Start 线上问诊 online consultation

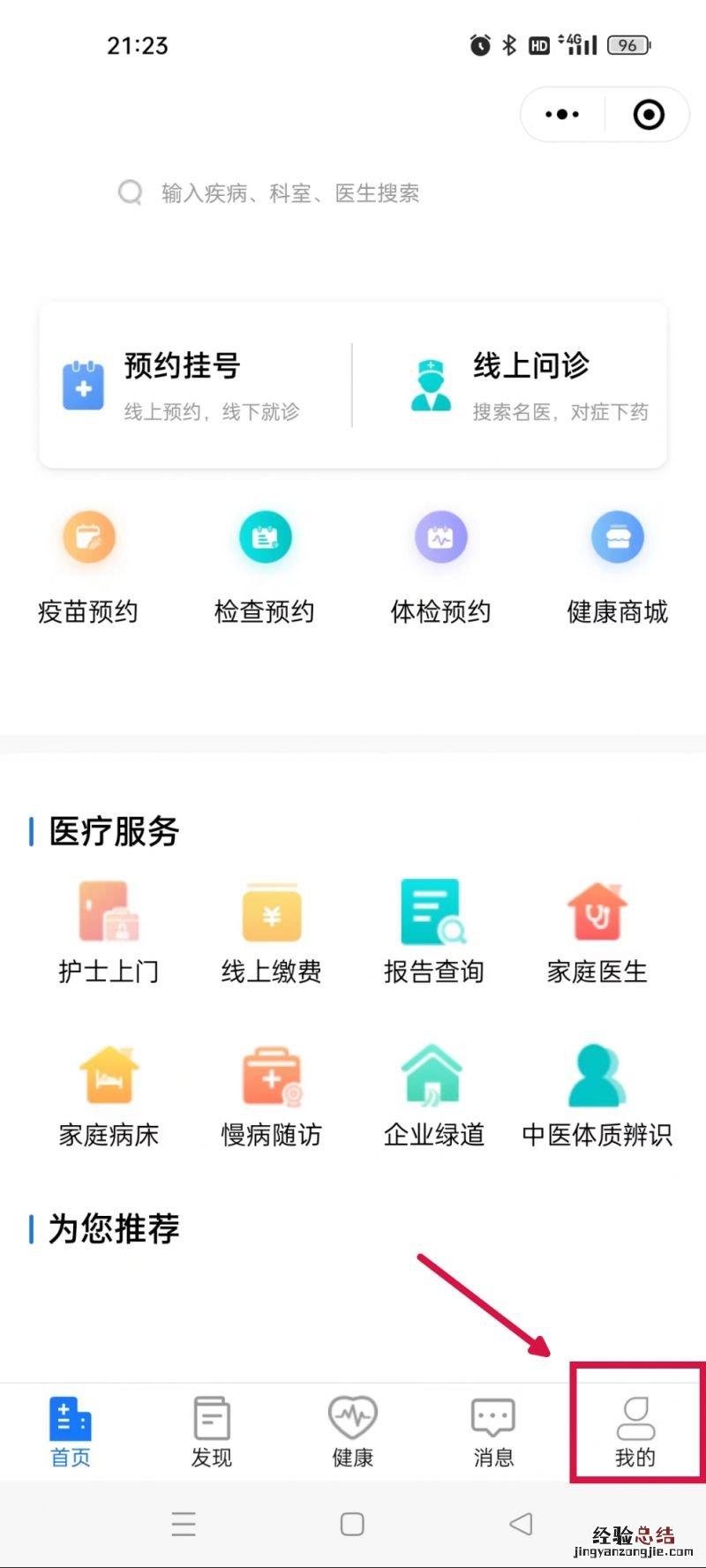click(x=529, y=386)
